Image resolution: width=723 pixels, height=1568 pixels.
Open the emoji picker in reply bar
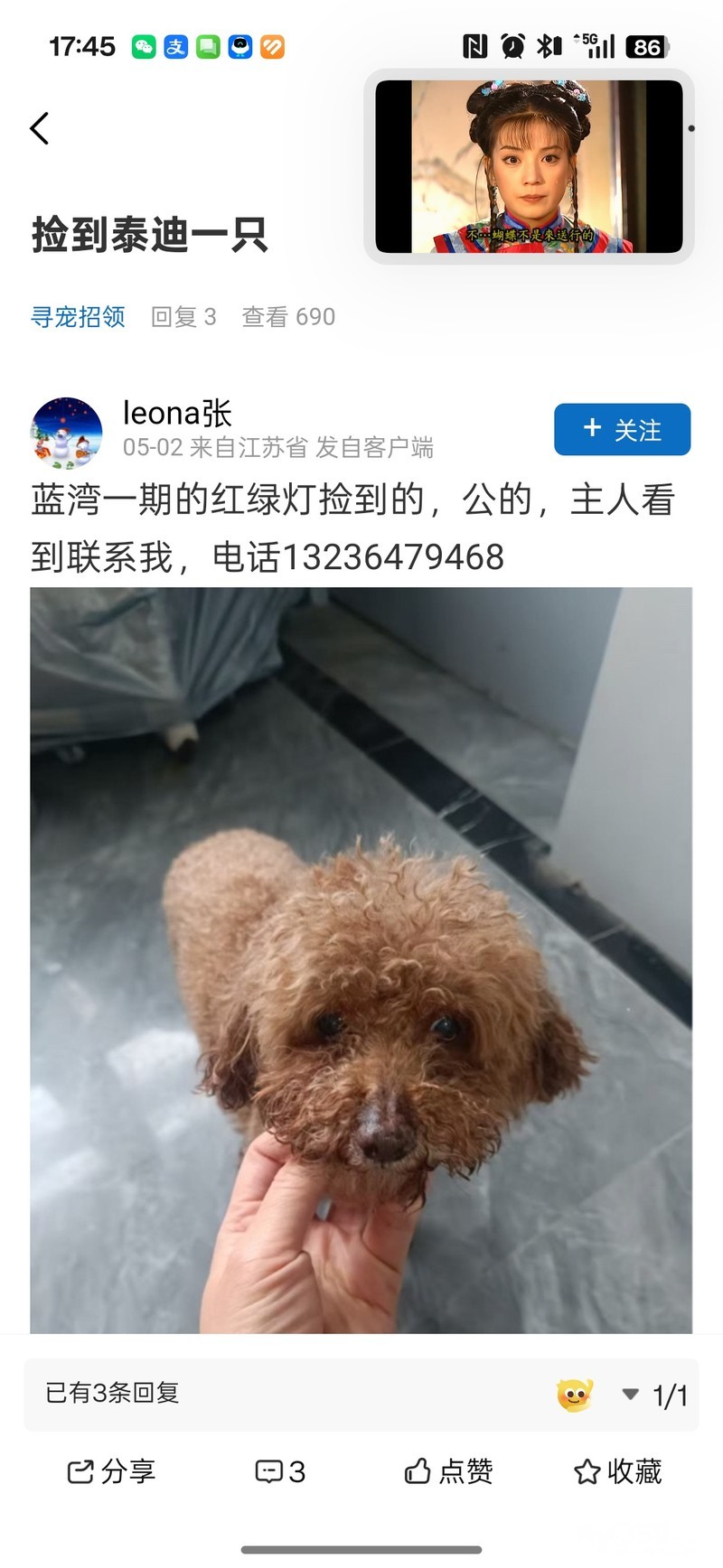[x=575, y=1395]
